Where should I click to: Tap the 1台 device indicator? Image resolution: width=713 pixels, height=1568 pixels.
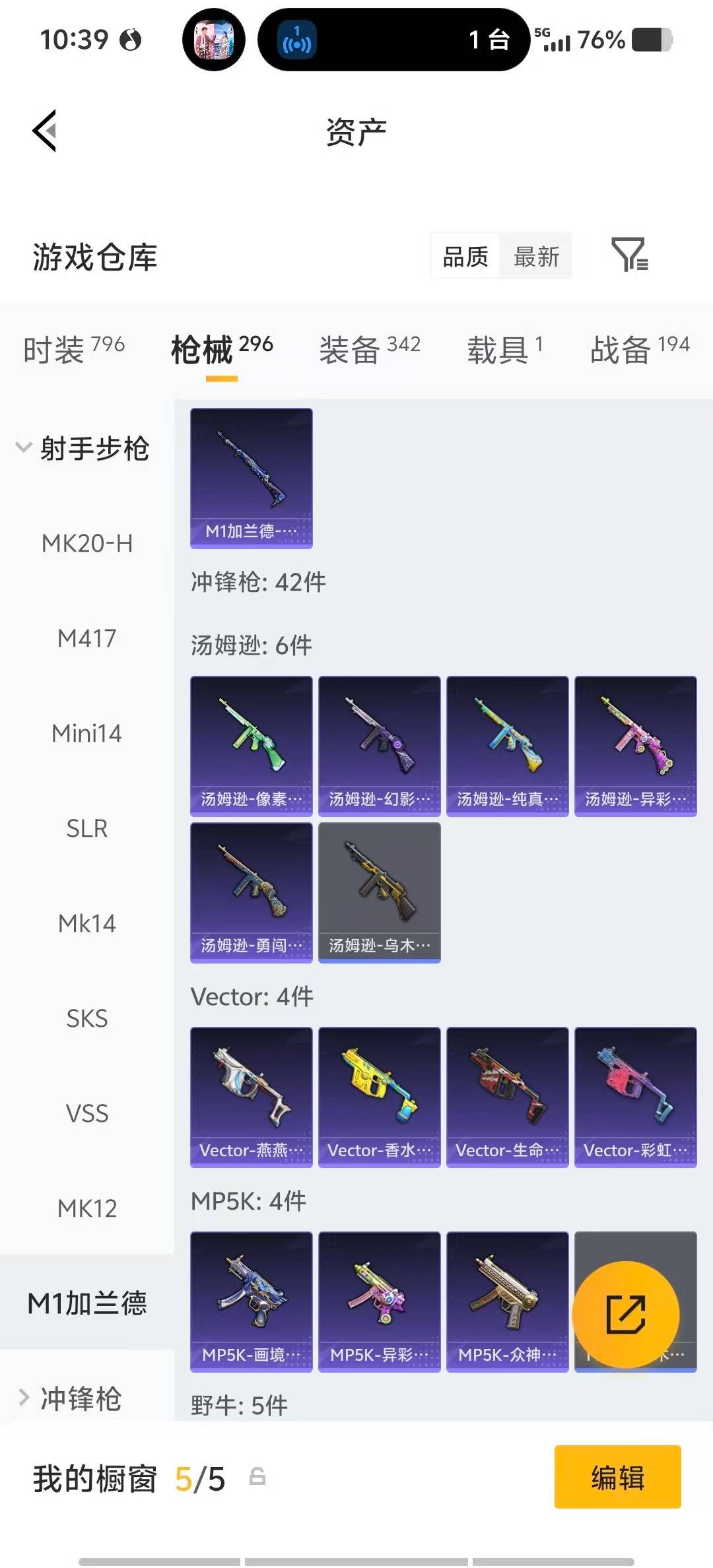(487, 40)
